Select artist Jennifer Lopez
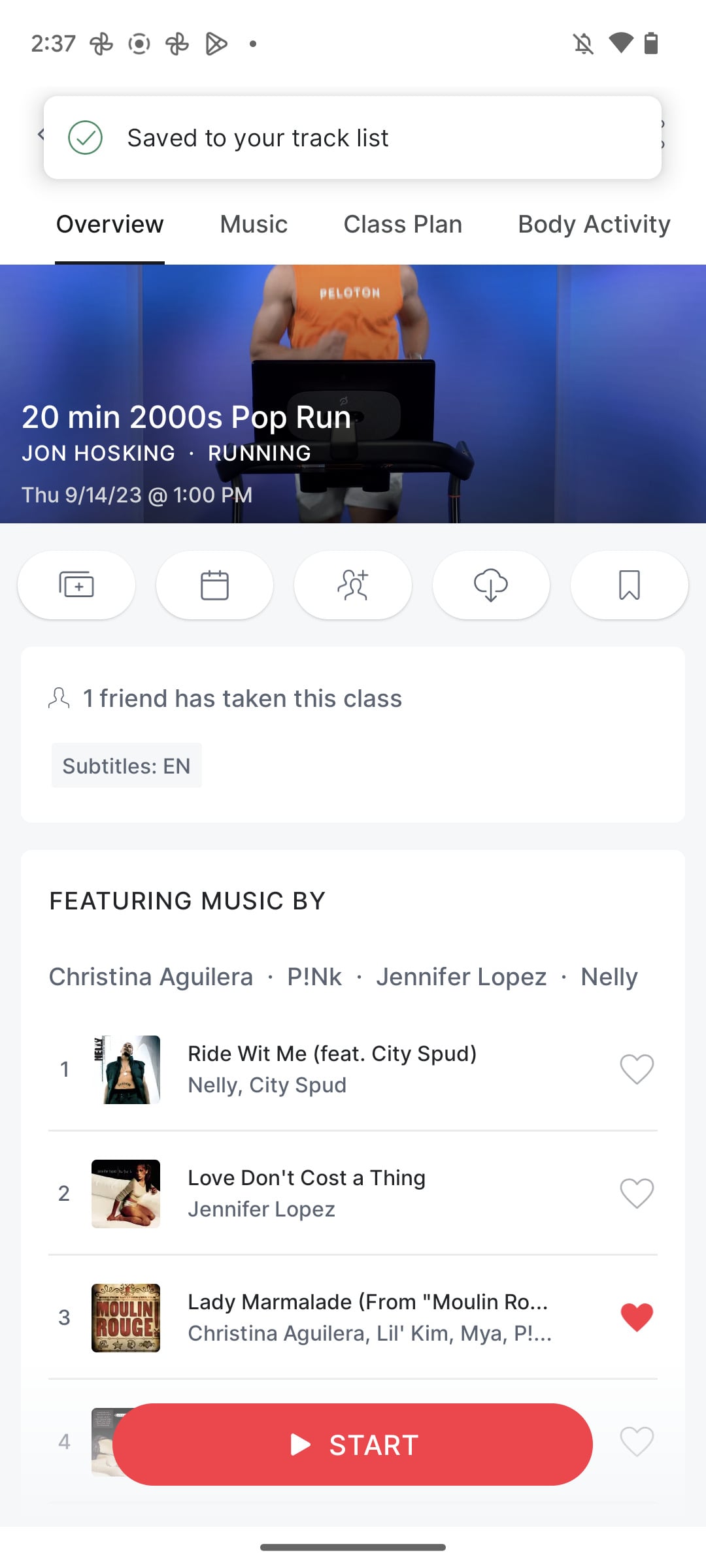Image resolution: width=706 pixels, height=1568 pixels. (x=461, y=976)
